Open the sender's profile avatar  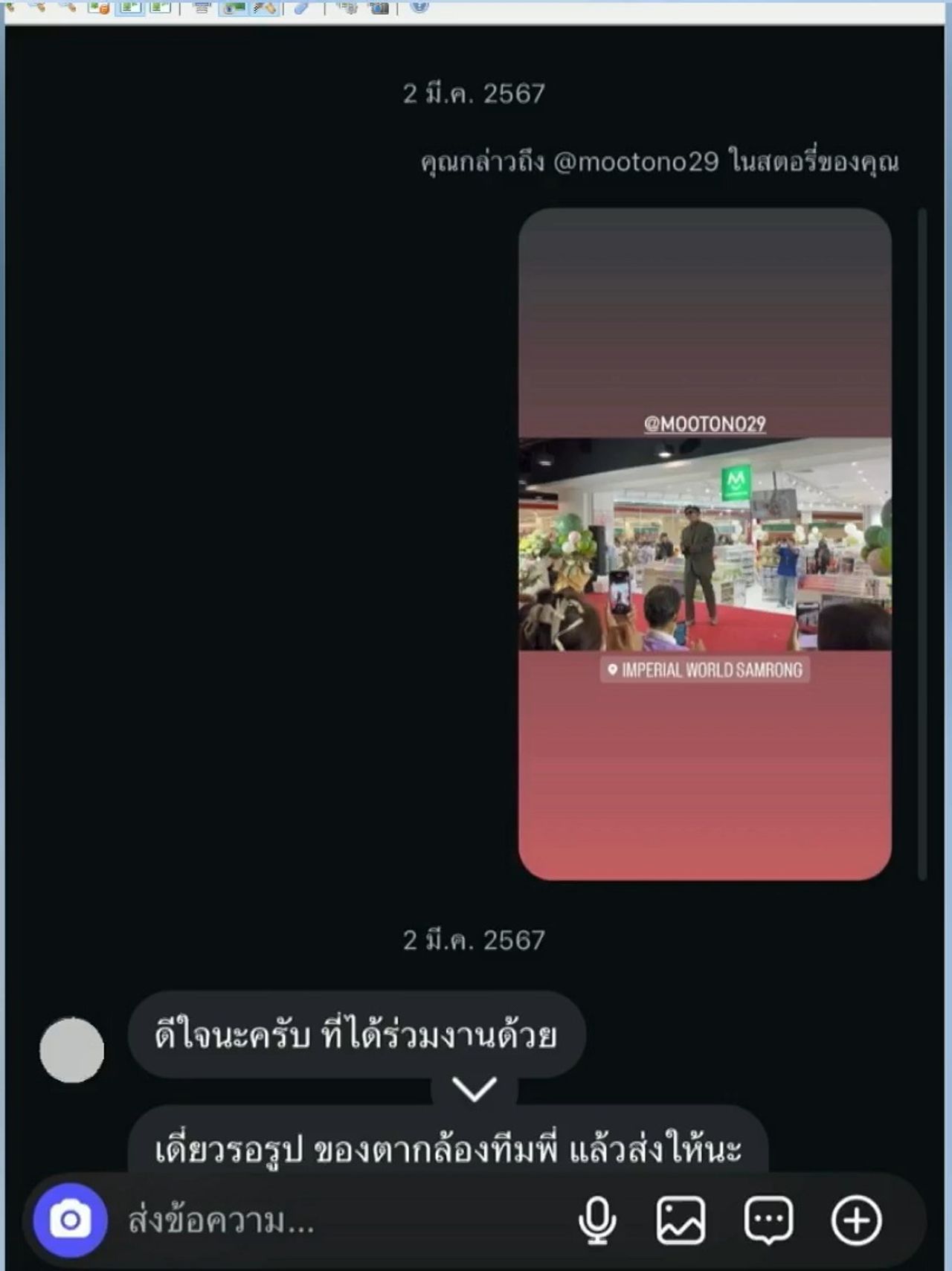[71, 1050]
